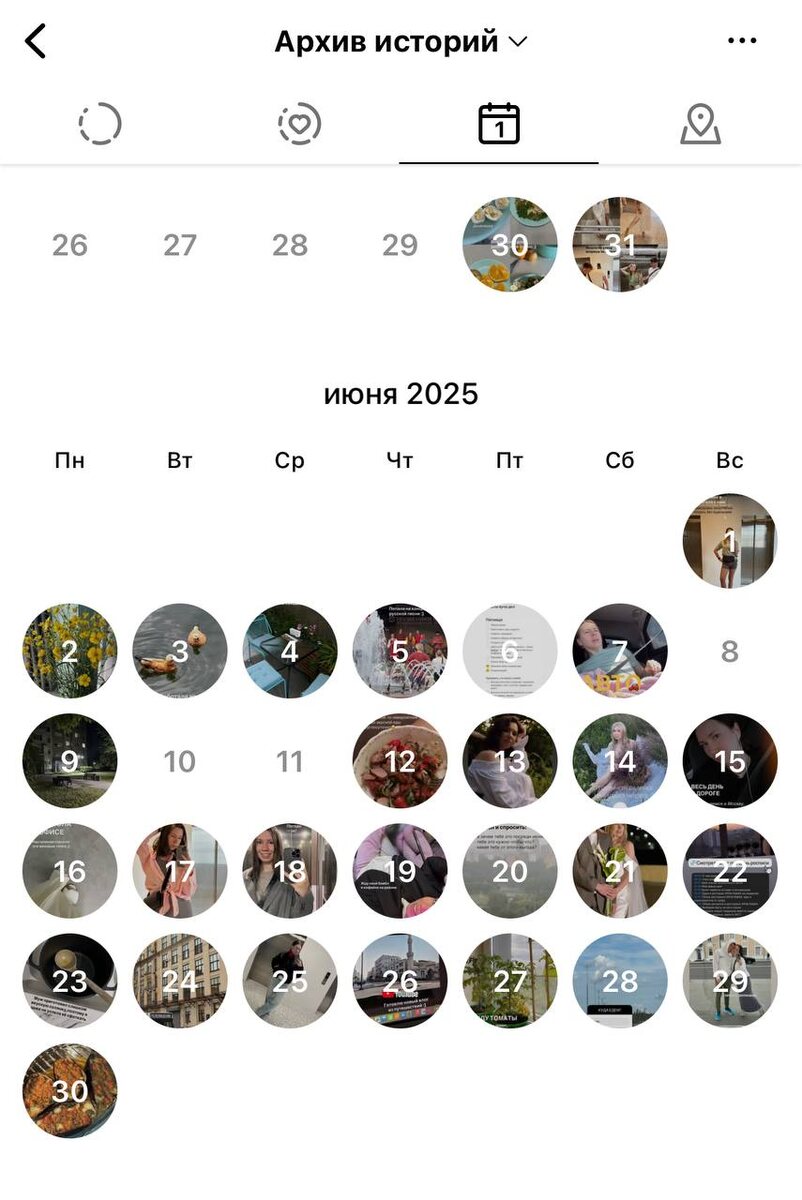Open the June 24 story
Viewport: 802px width, 1200px height.
click(180, 981)
